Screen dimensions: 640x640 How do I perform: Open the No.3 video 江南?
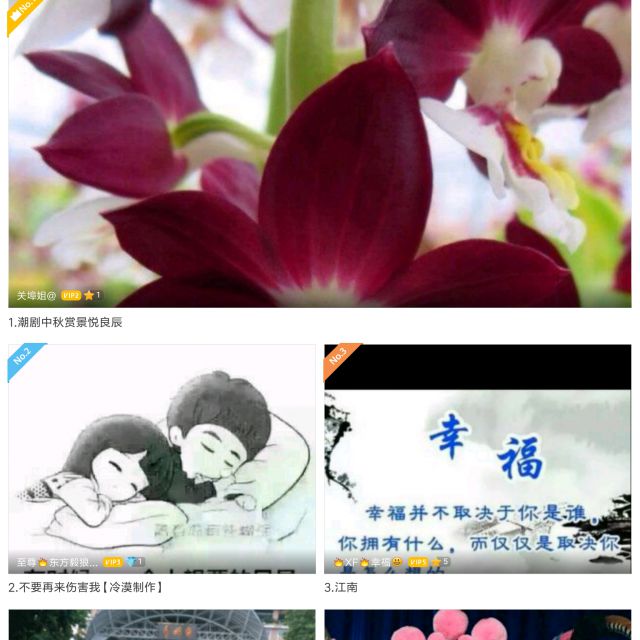pos(478,459)
